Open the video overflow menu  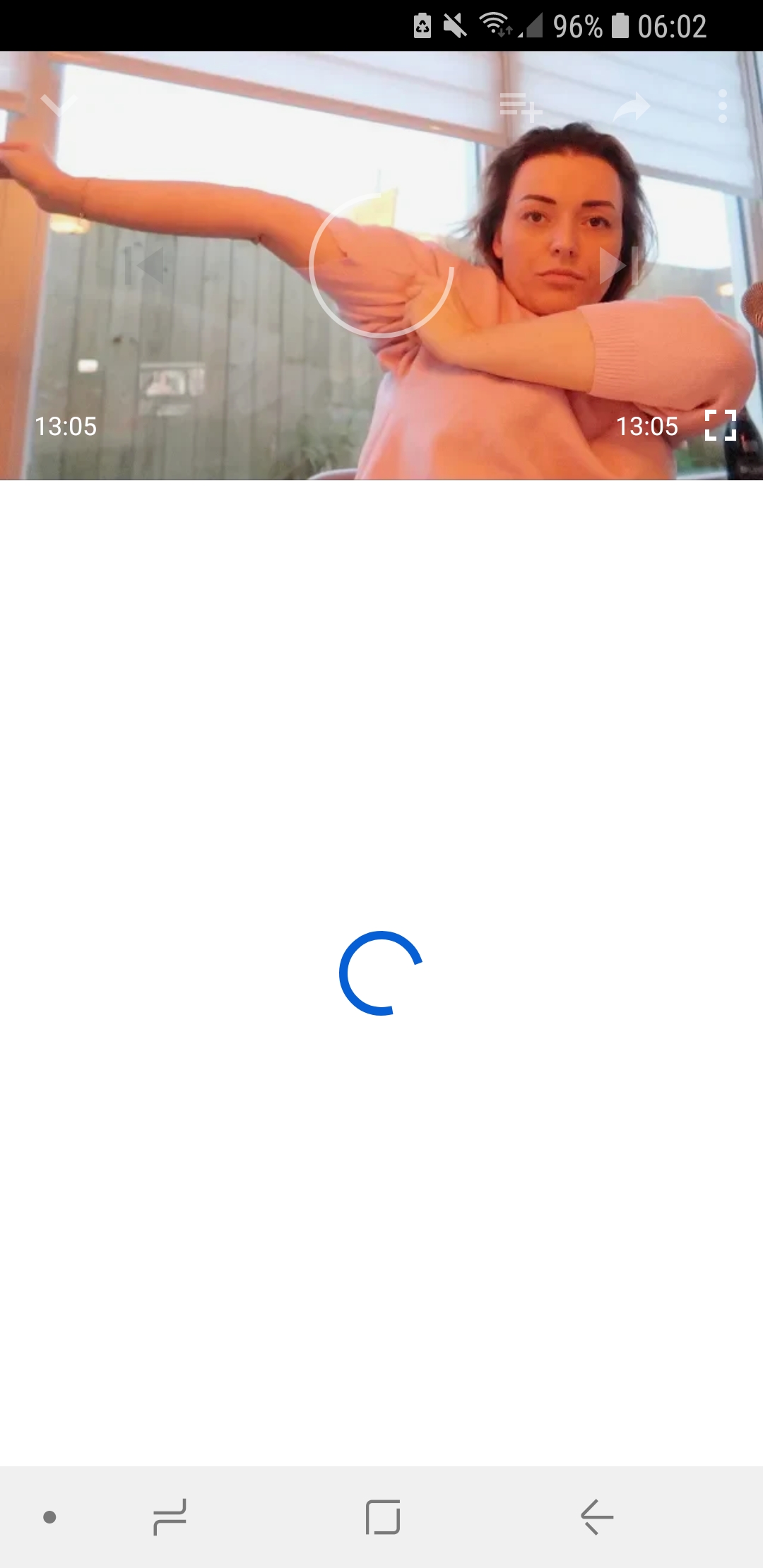tap(722, 106)
